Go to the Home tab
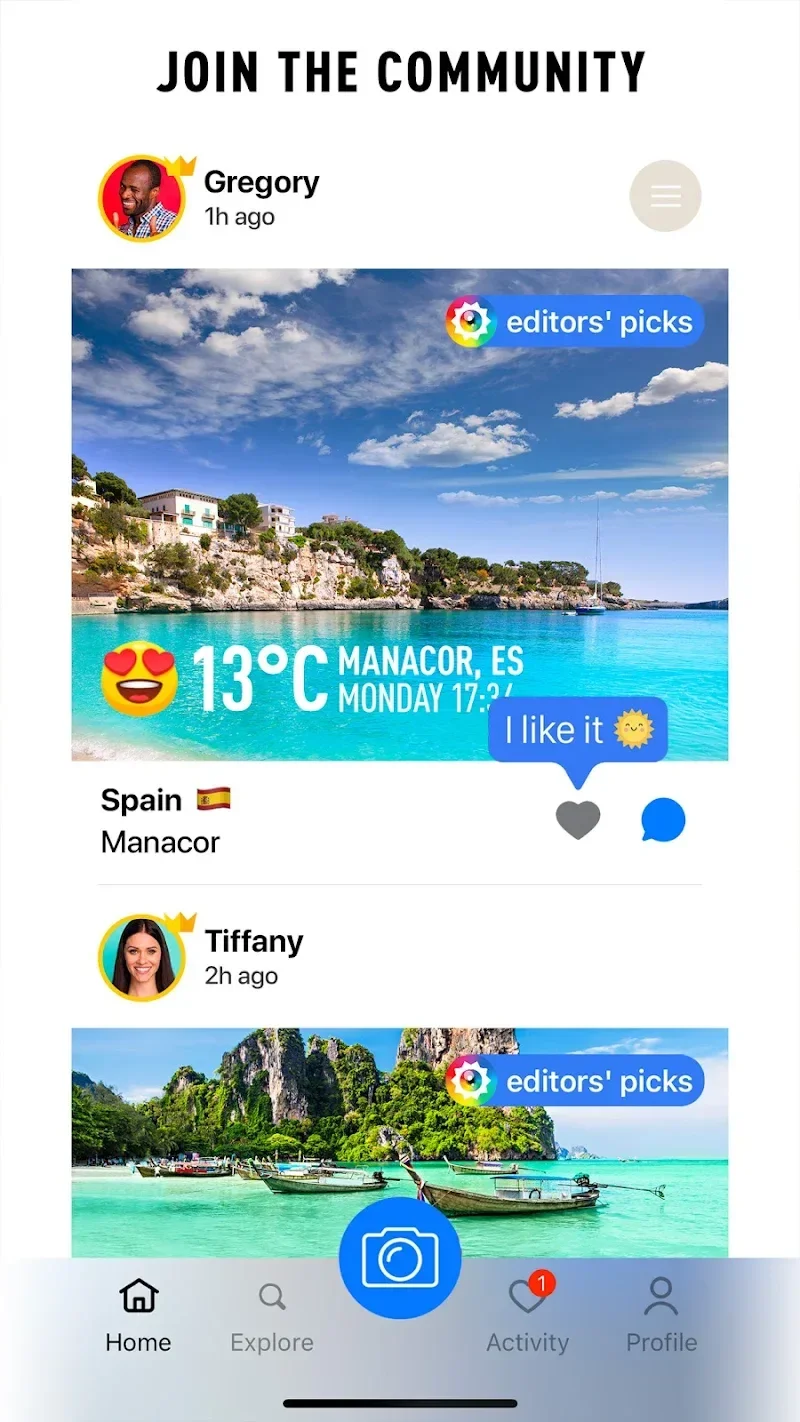Viewport: 800px width, 1422px height. pyautogui.click(x=138, y=1315)
